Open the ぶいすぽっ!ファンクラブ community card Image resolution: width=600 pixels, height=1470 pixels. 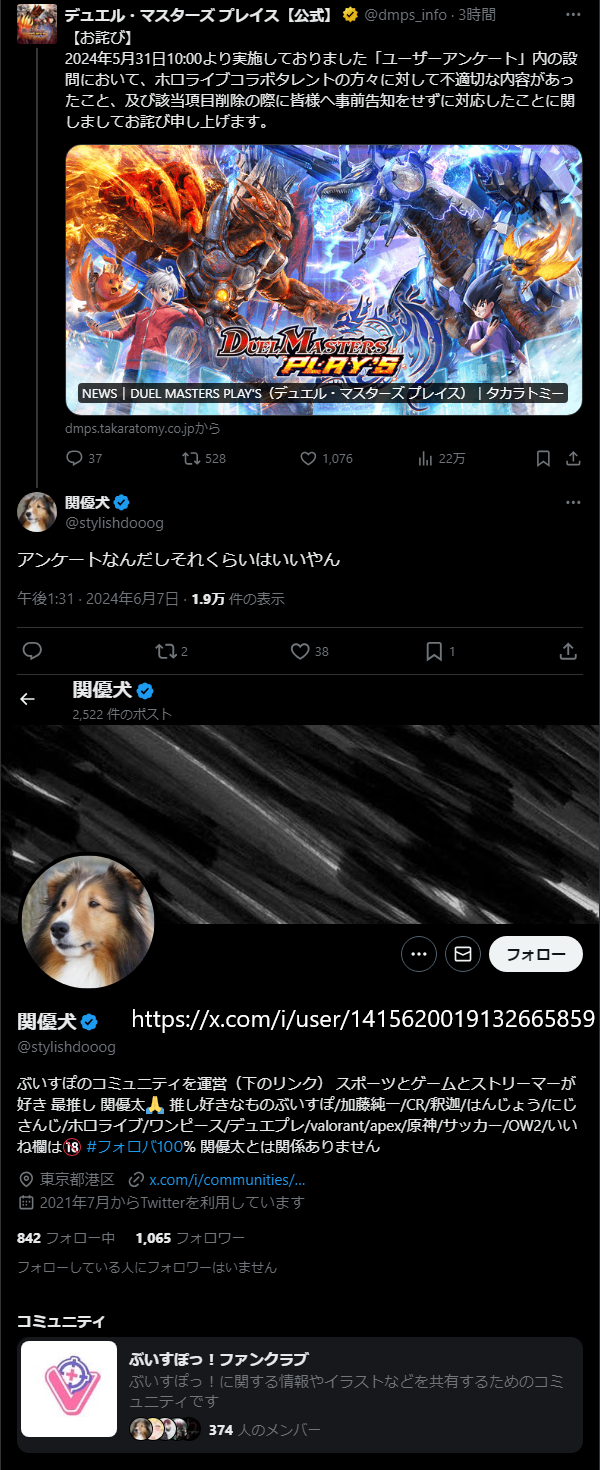click(300, 1394)
